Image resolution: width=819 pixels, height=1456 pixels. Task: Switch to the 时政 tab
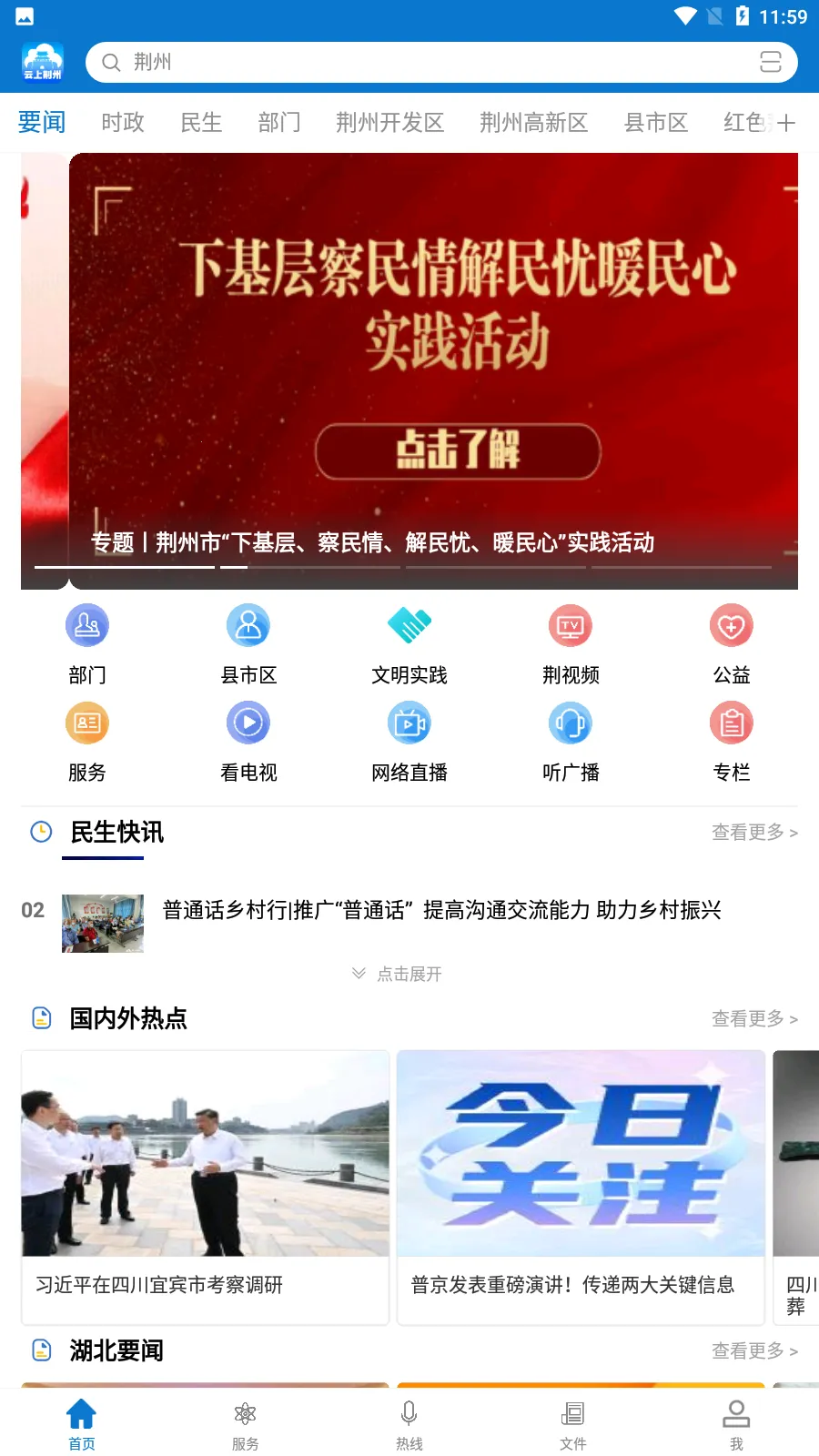123,123
